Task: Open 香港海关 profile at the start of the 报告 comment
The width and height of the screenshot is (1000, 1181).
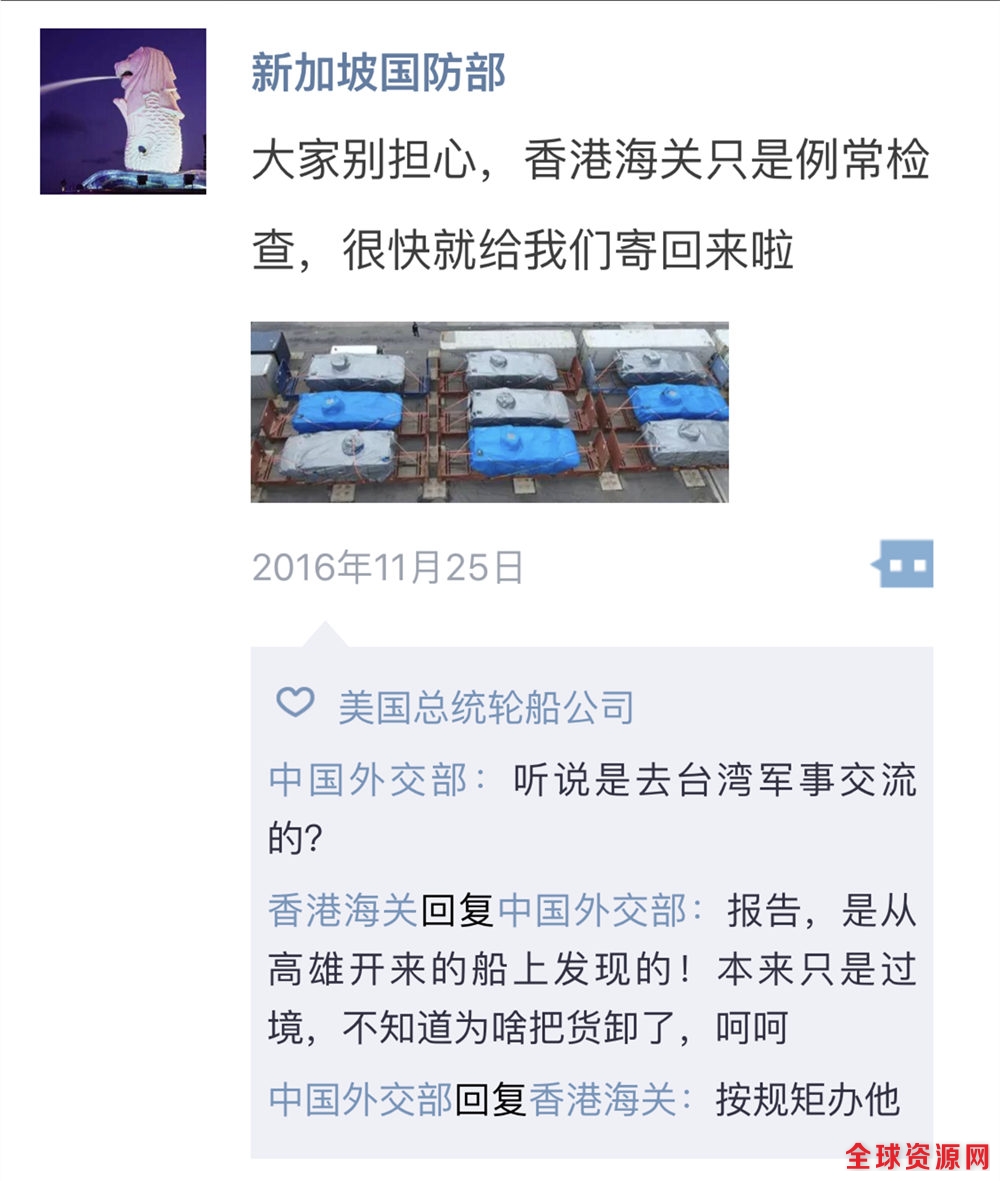Action: pos(342,911)
